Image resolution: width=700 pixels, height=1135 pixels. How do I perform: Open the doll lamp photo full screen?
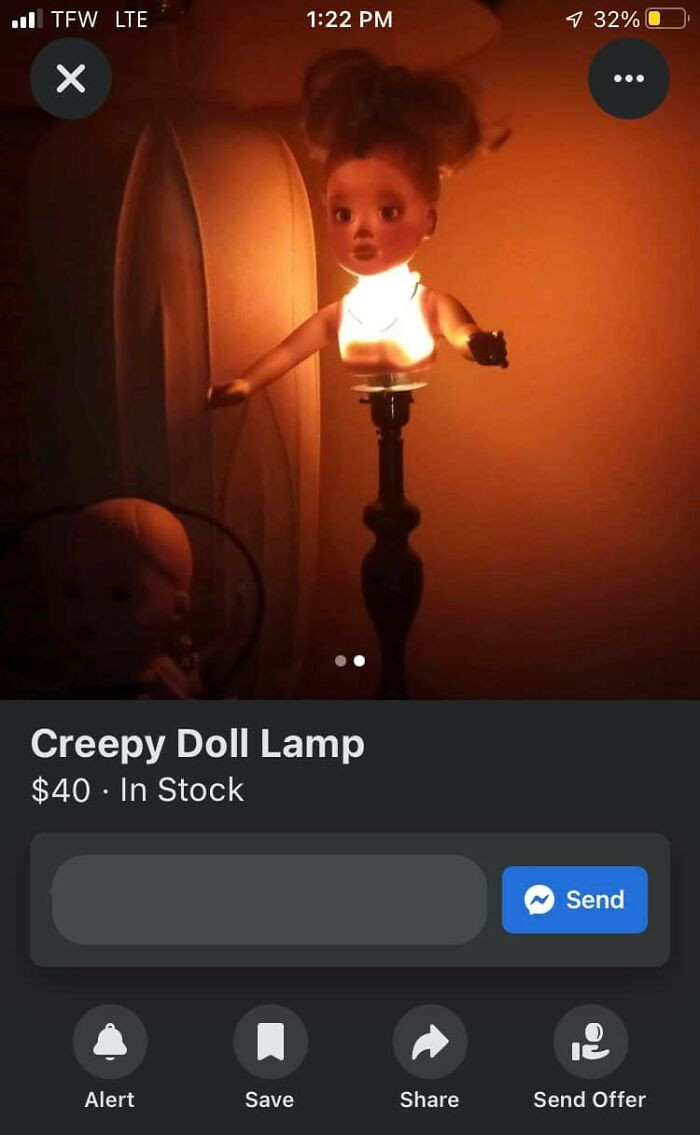[350, 380]
